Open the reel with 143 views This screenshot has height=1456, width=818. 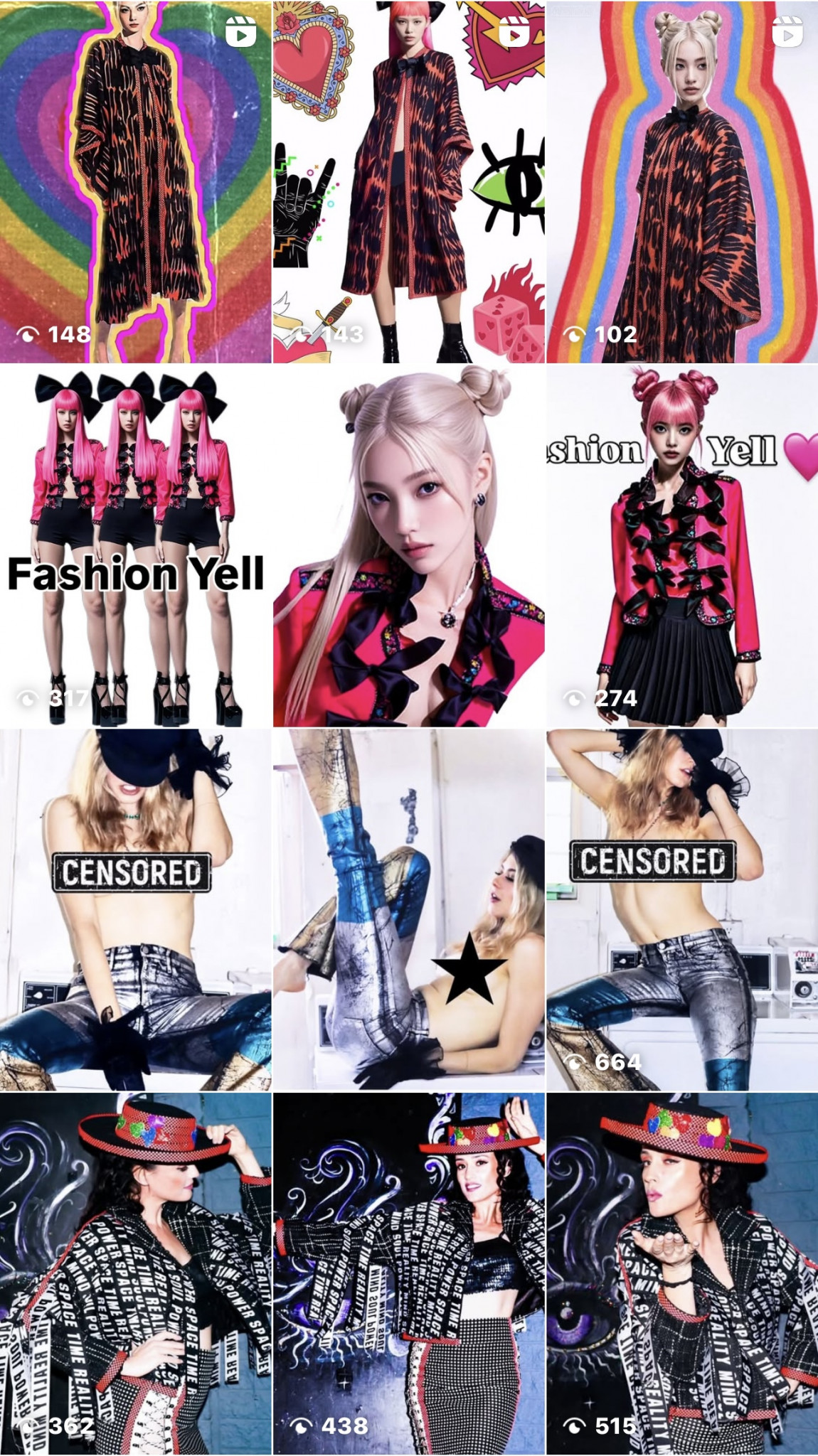[x=409, y=181]
